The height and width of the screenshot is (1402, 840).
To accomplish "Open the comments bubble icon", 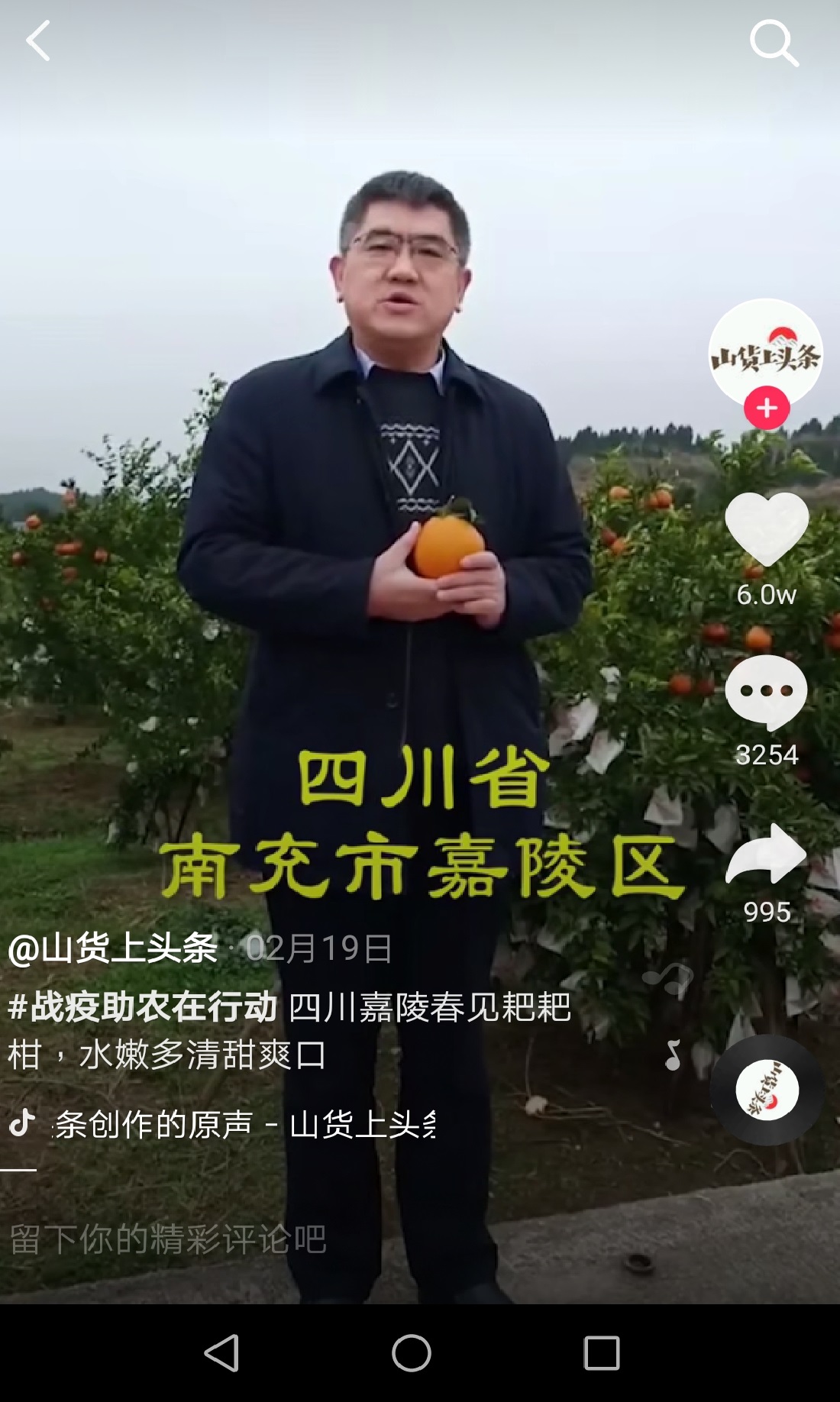I will pyautogui.click(x=766, y=692).
